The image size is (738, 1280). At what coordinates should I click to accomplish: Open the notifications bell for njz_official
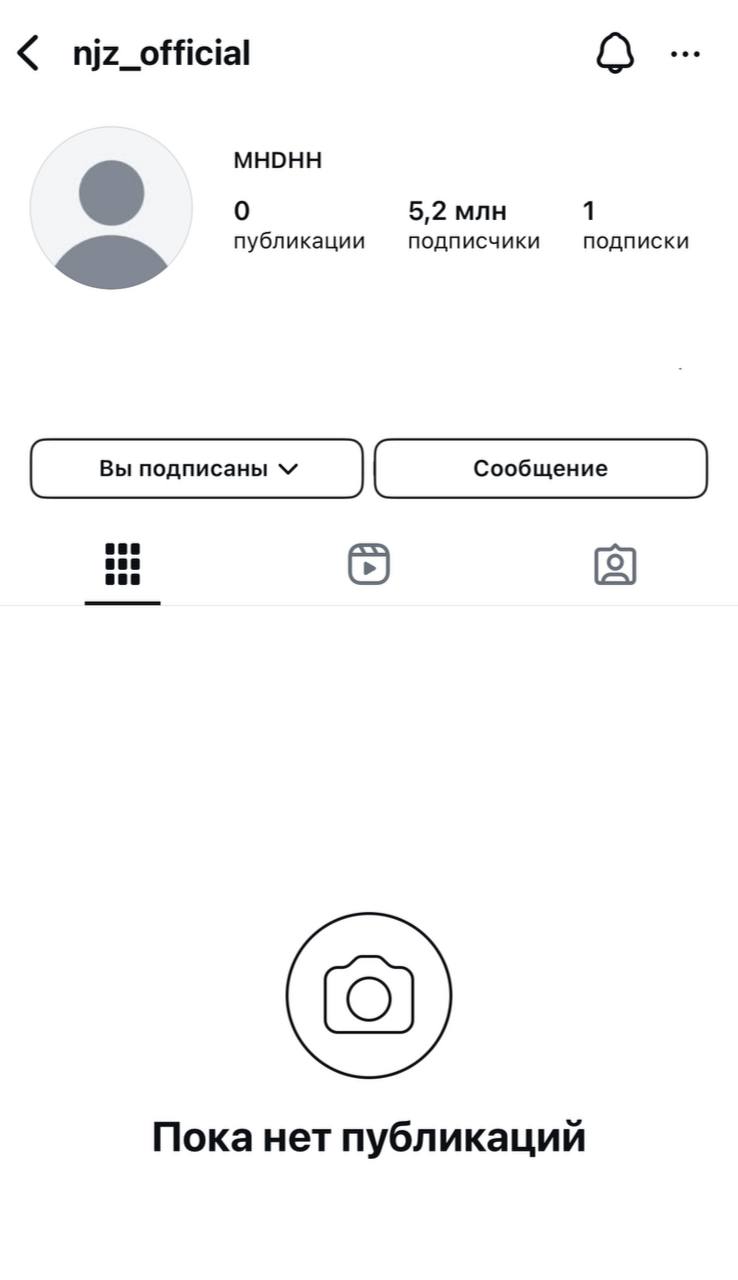(615, 53)
